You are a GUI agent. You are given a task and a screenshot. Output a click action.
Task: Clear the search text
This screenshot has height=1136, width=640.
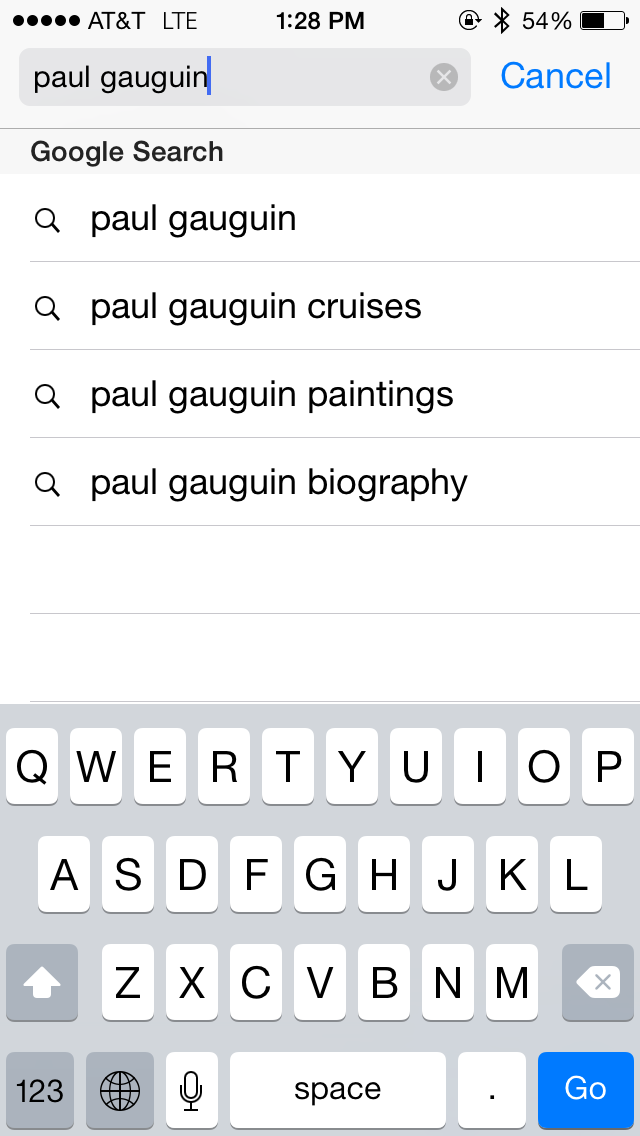point(444,77)
